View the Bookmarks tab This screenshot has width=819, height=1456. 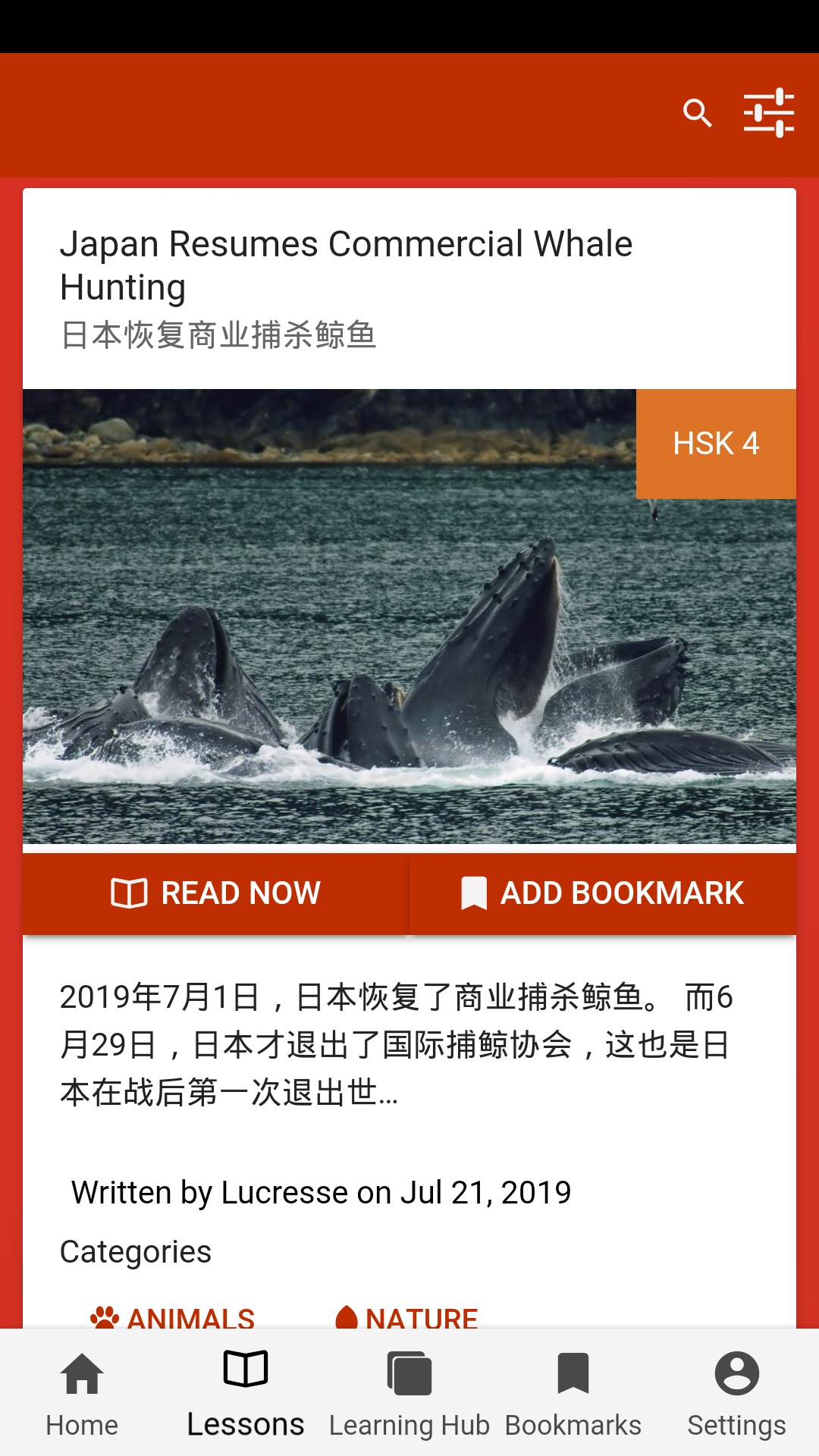click(573, 1392)
